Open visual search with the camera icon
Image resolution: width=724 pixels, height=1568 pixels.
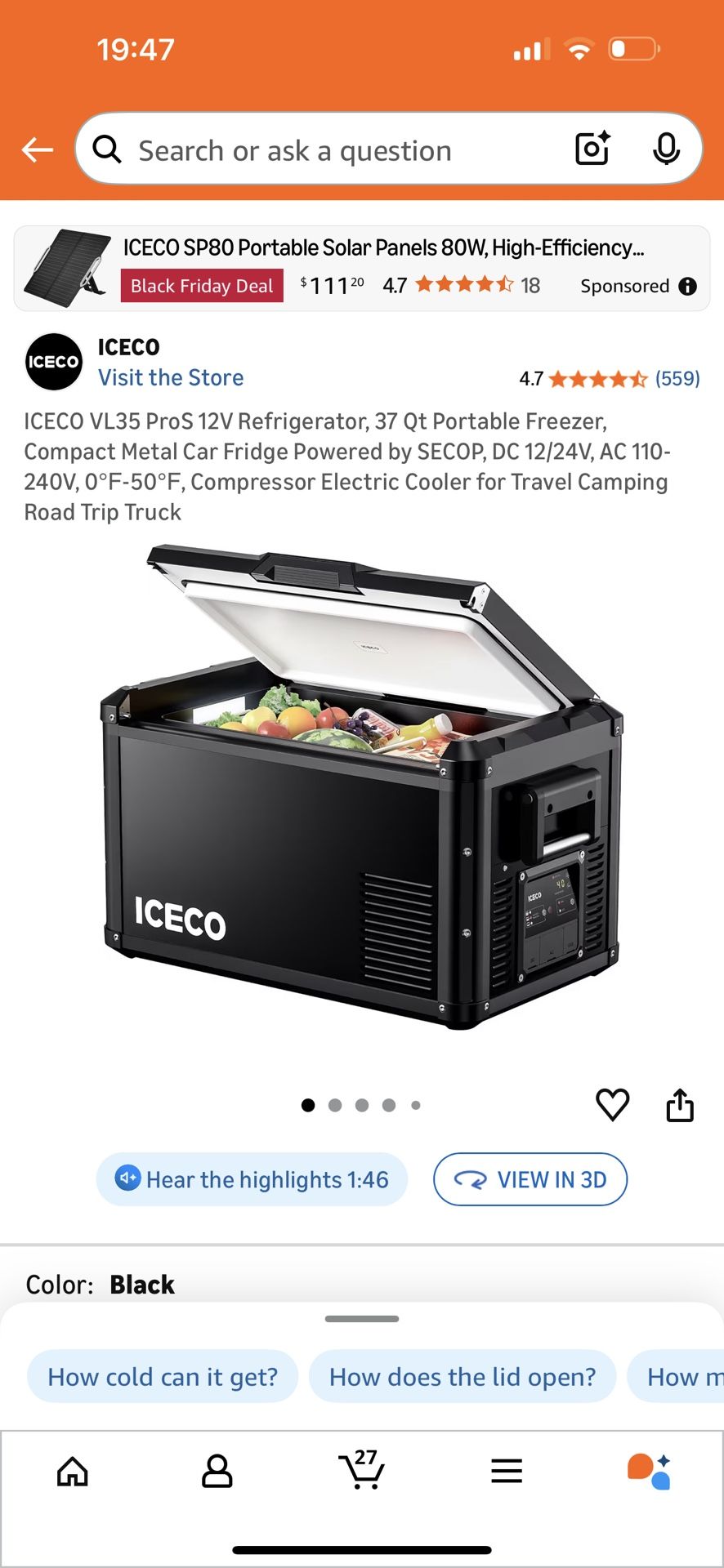click(592, 149)
